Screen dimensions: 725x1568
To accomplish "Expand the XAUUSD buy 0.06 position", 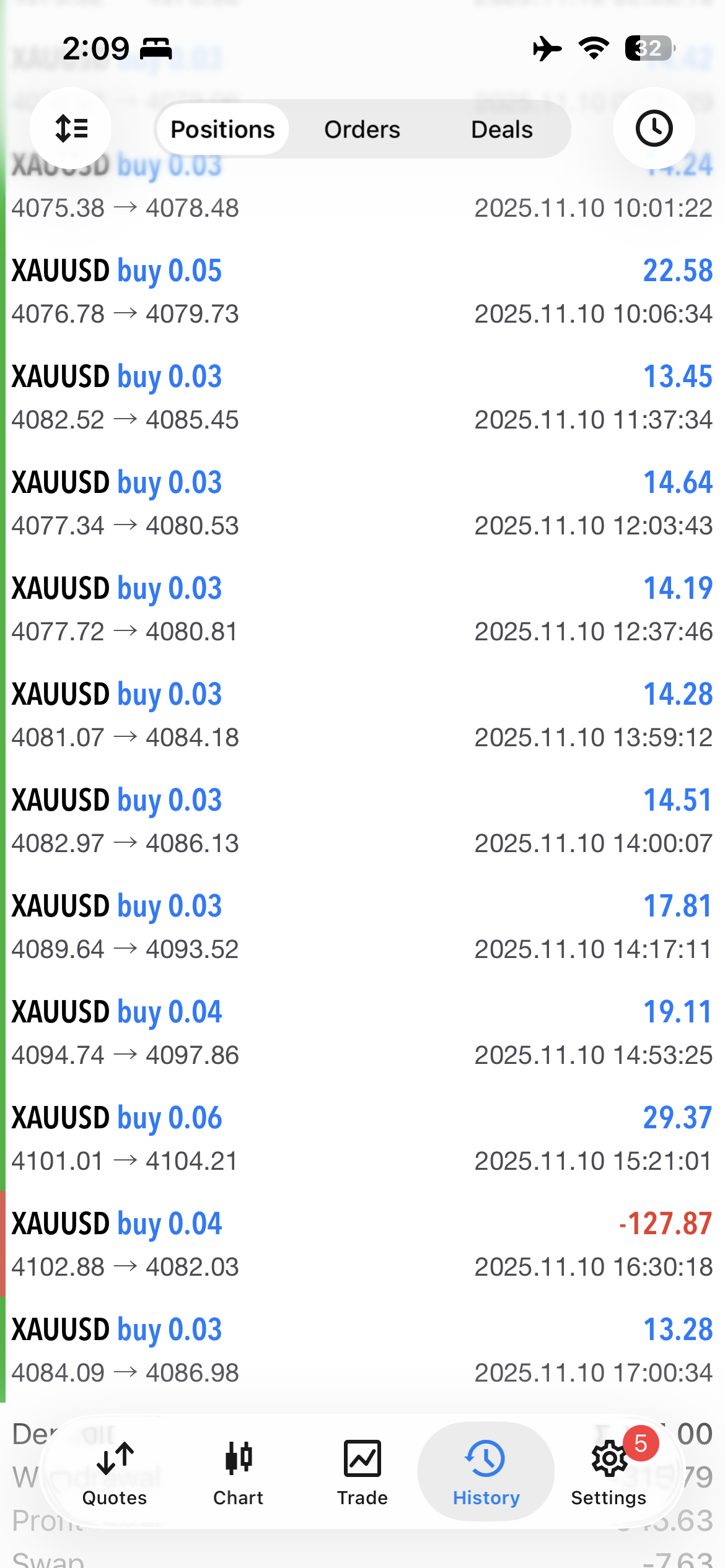I will 362,1139.
